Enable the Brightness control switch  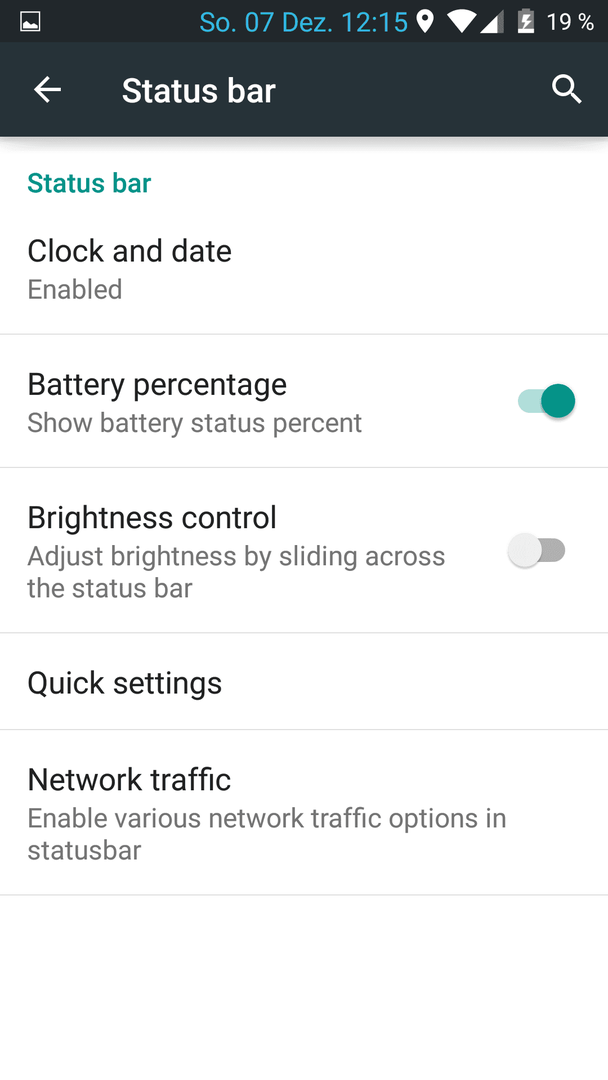click(x=536, y=550)
